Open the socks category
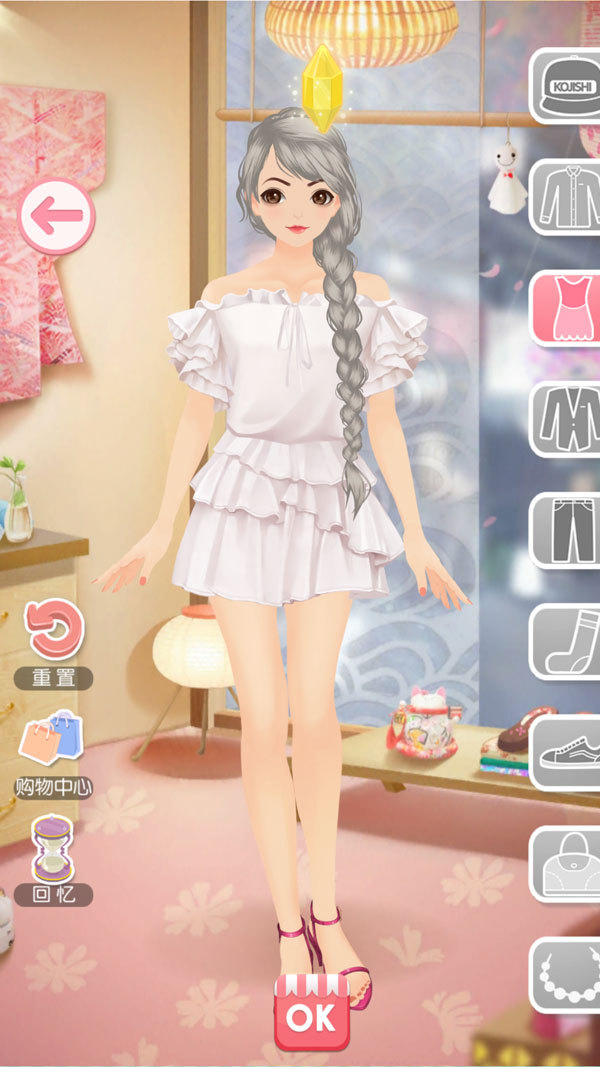This screenshot has height=1067, width=600. (567, 641)
